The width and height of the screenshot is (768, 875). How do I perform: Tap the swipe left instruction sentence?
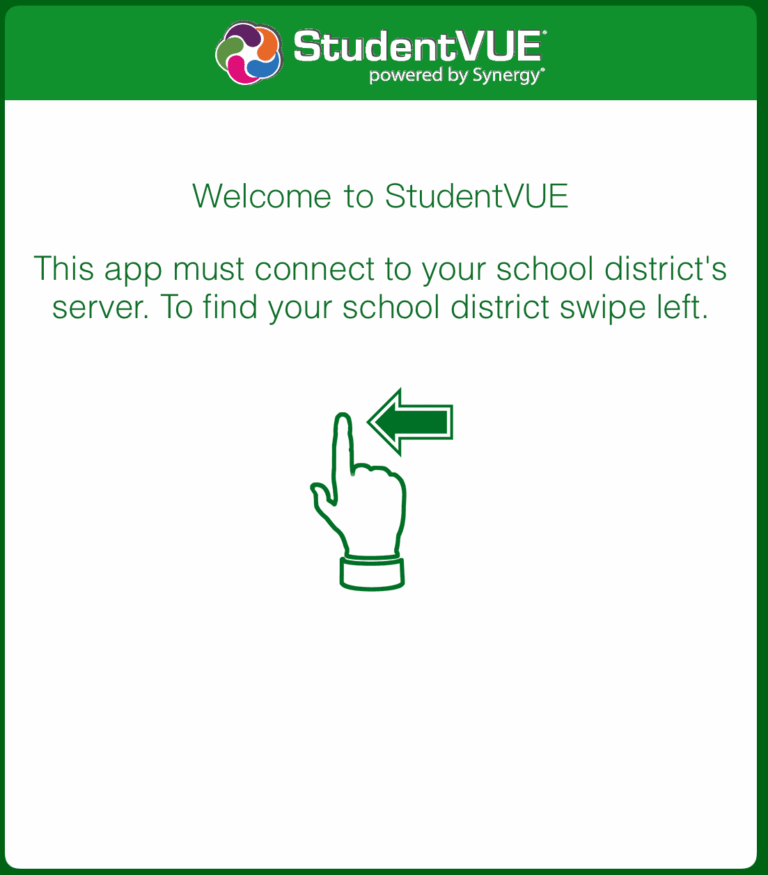(383, 288)
